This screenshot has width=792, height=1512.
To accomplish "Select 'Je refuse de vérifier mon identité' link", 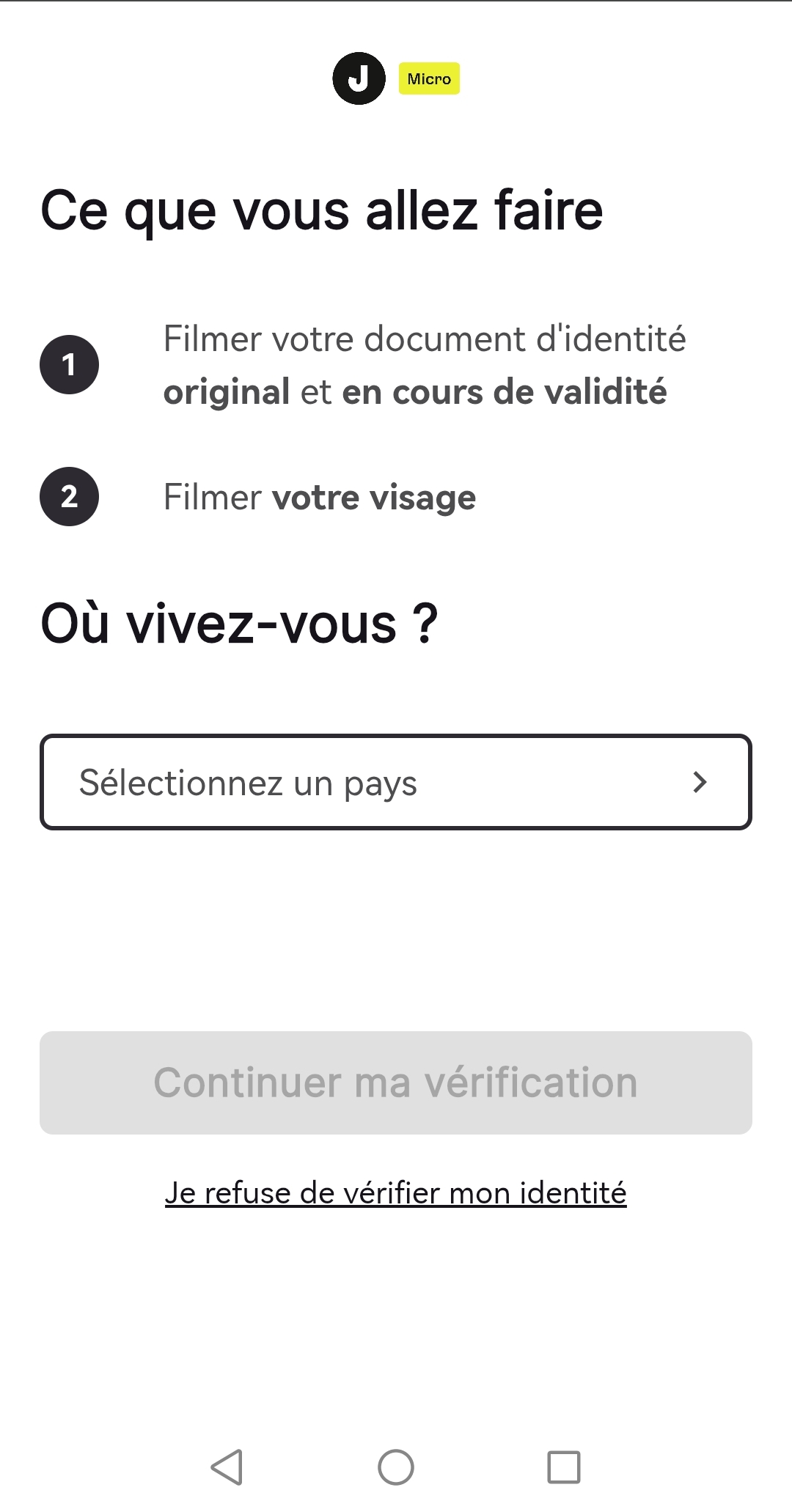I will click(396, 1193).
